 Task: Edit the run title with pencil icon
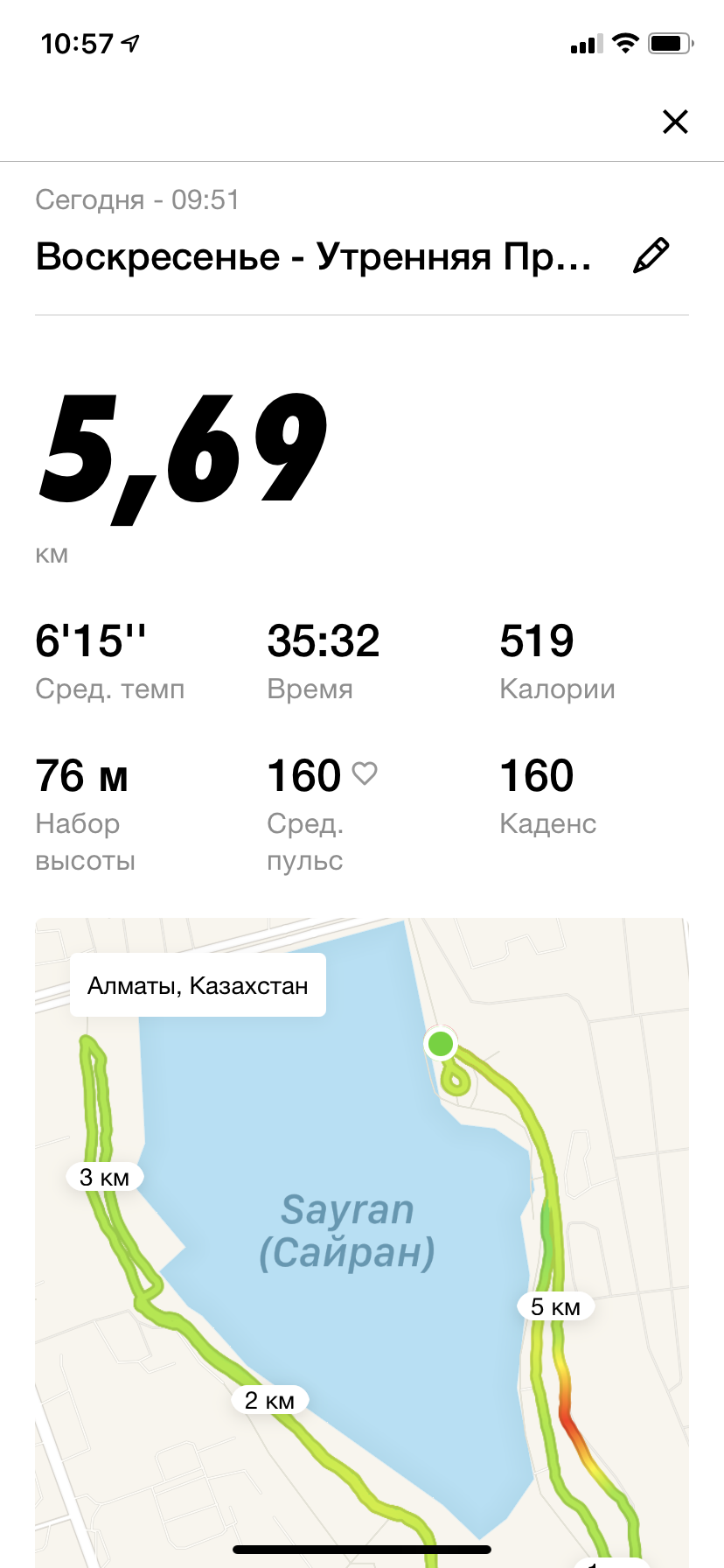(651, 255)
